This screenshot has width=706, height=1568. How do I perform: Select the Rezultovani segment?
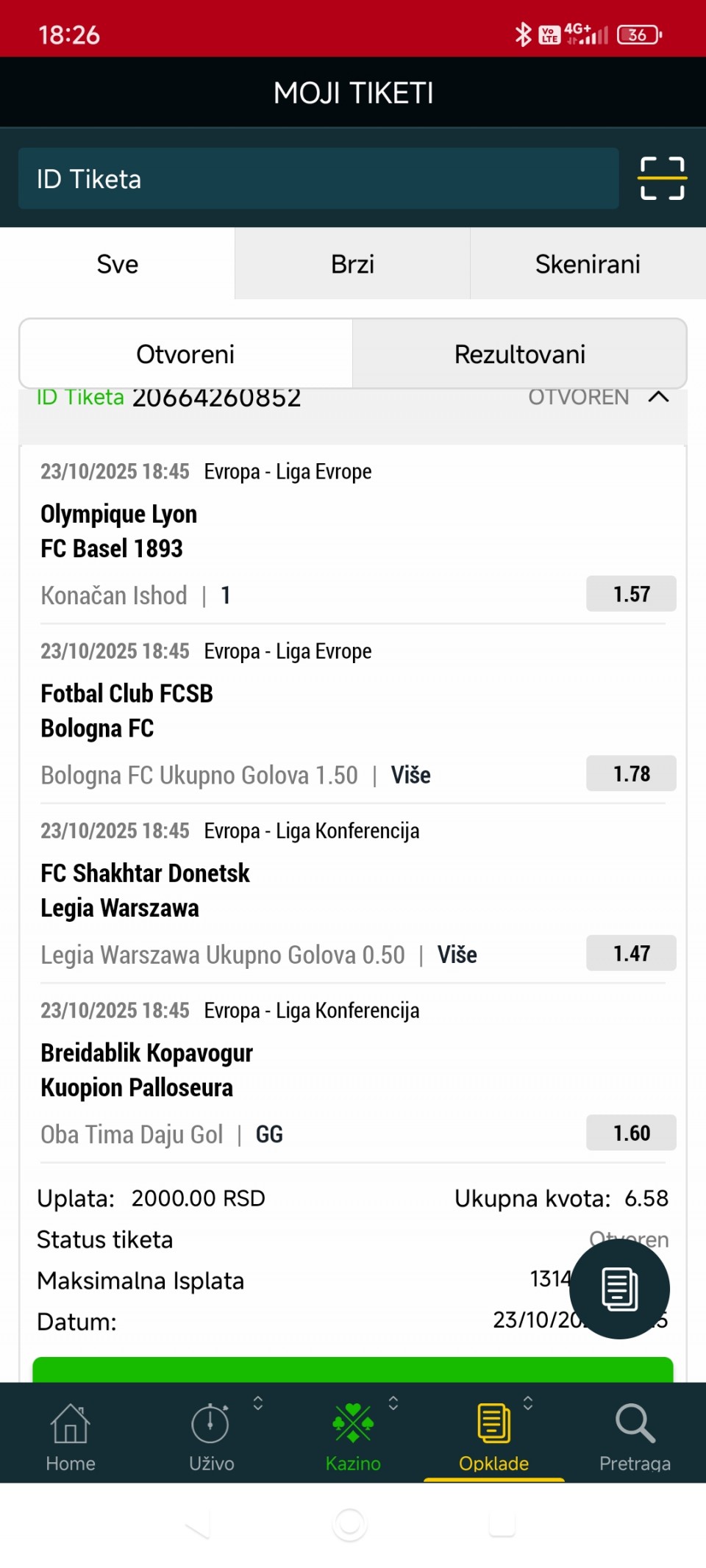pyautogui.click(x=519, y=354)
